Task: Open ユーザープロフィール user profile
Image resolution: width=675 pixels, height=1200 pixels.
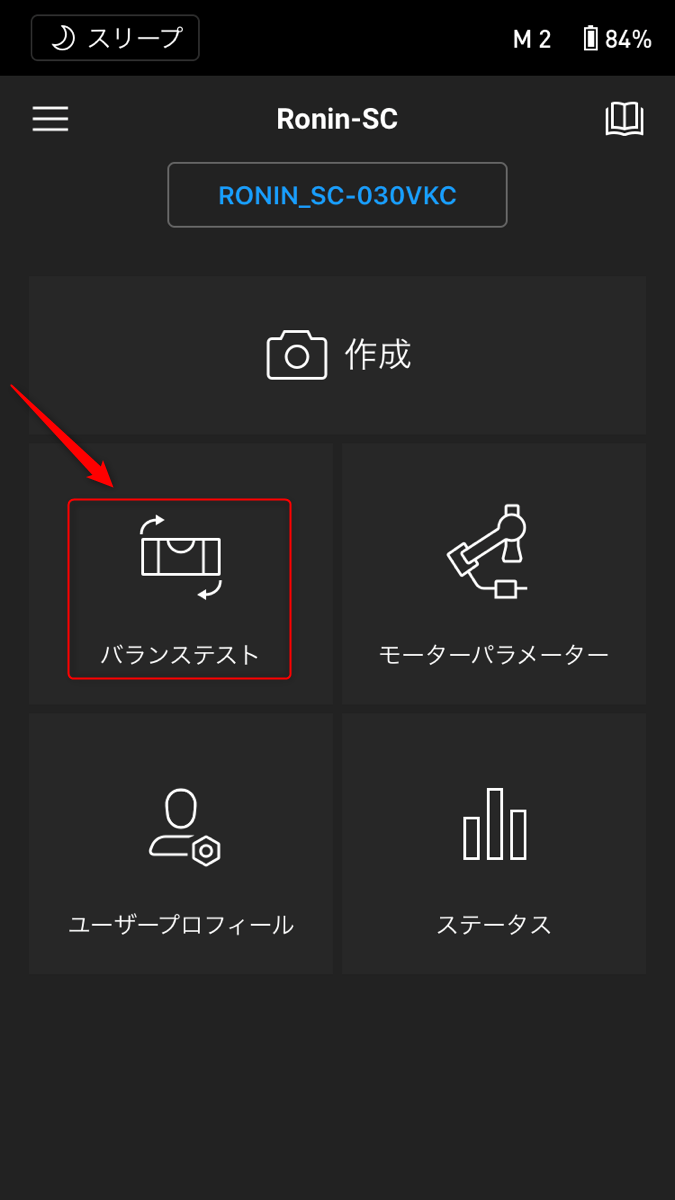Action: [x=180, y=843]
